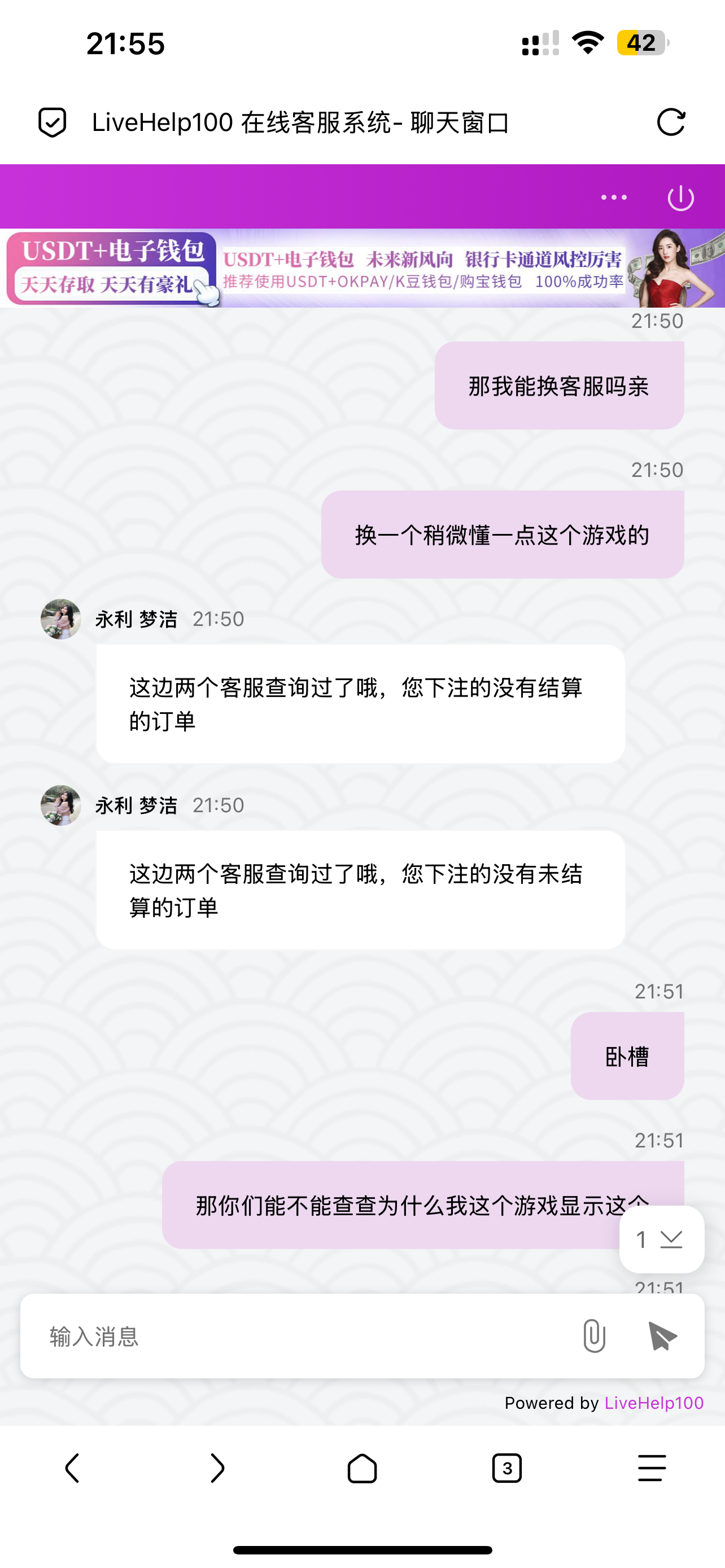The width and height of the screenshot is (725, 1568).
Task: Open the USDT e-wallet promo banner
Action: click(x=362, y=269)
